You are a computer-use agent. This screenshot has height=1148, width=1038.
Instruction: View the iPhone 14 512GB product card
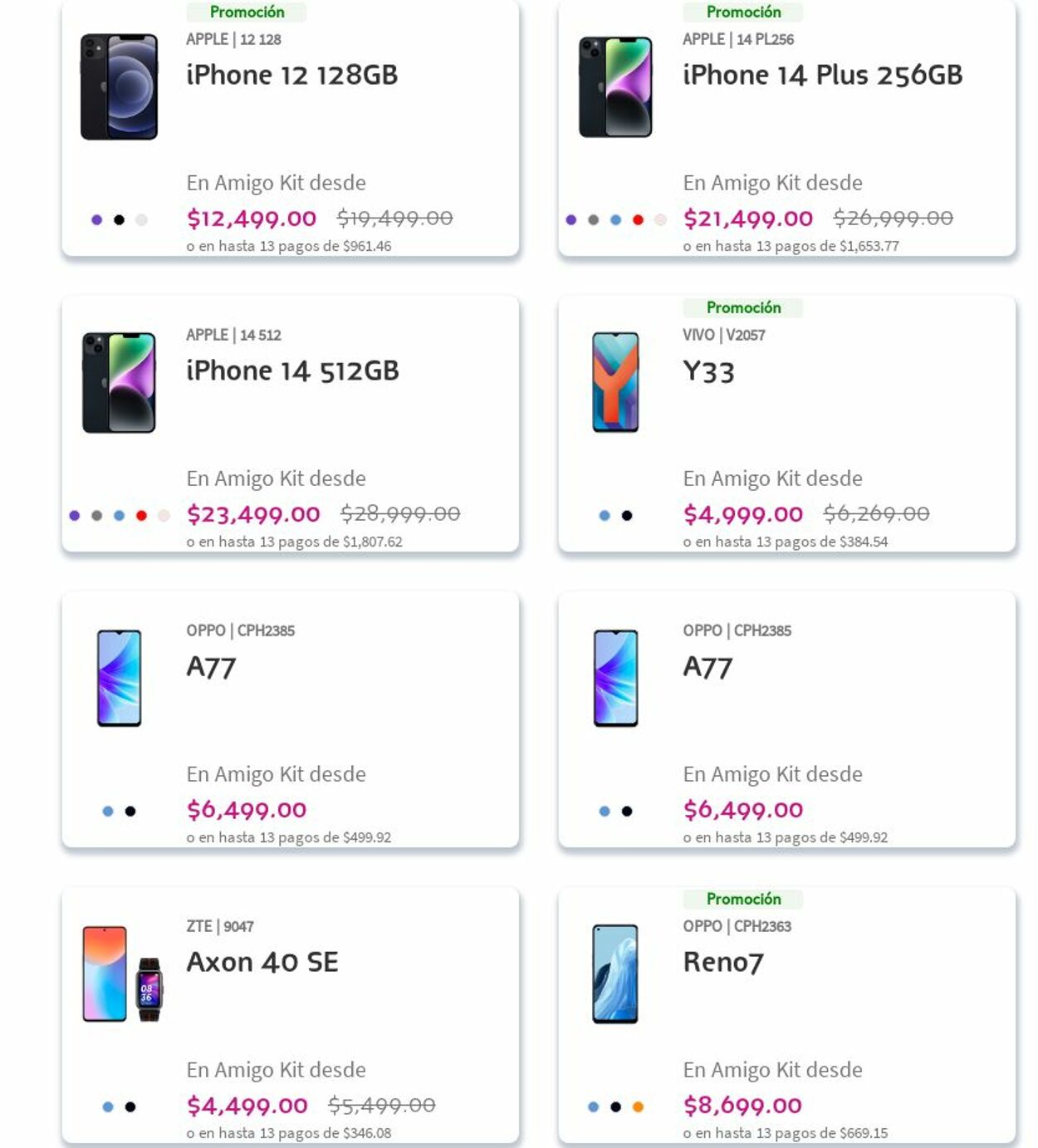click(292, 371)
